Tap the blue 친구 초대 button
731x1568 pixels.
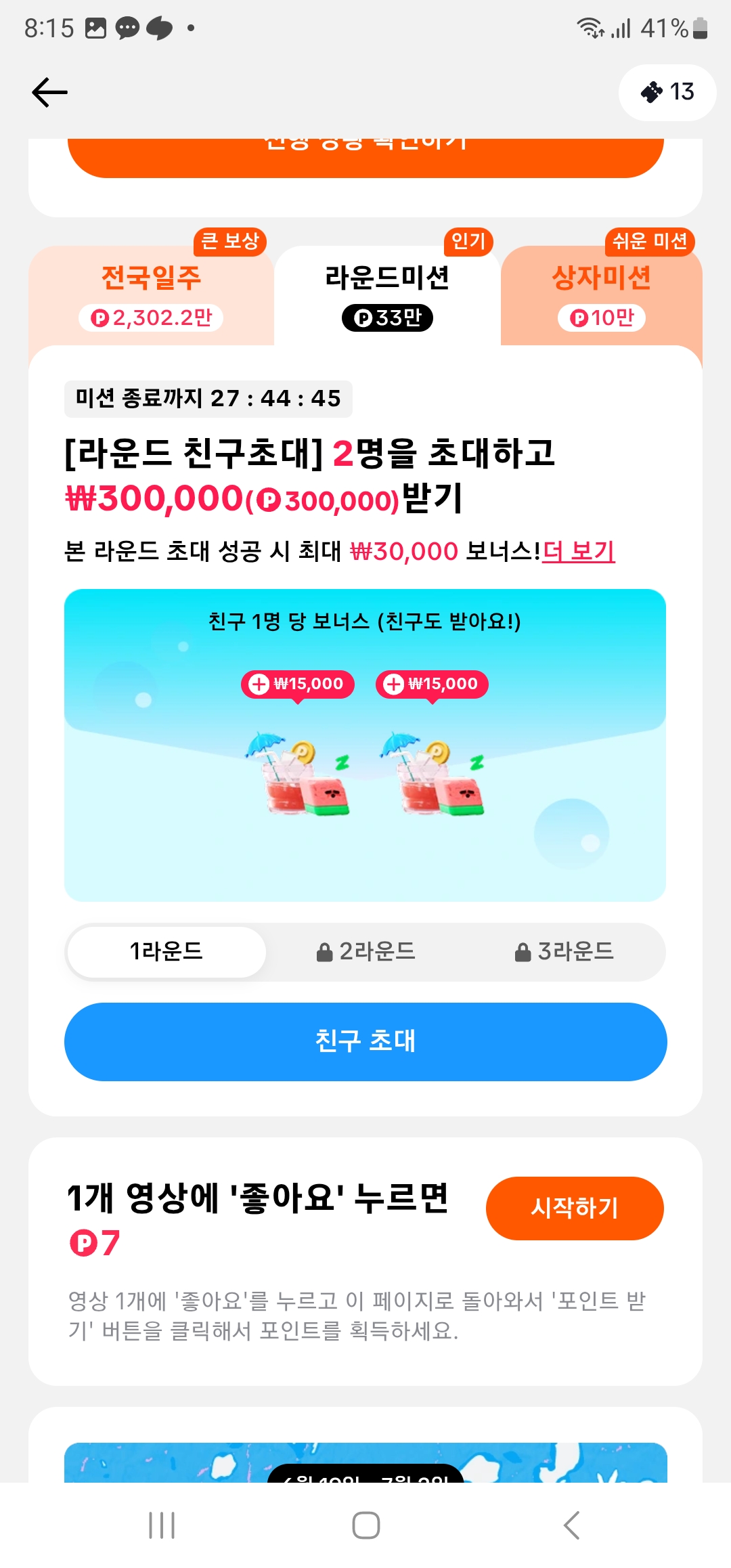[365, 1041]
